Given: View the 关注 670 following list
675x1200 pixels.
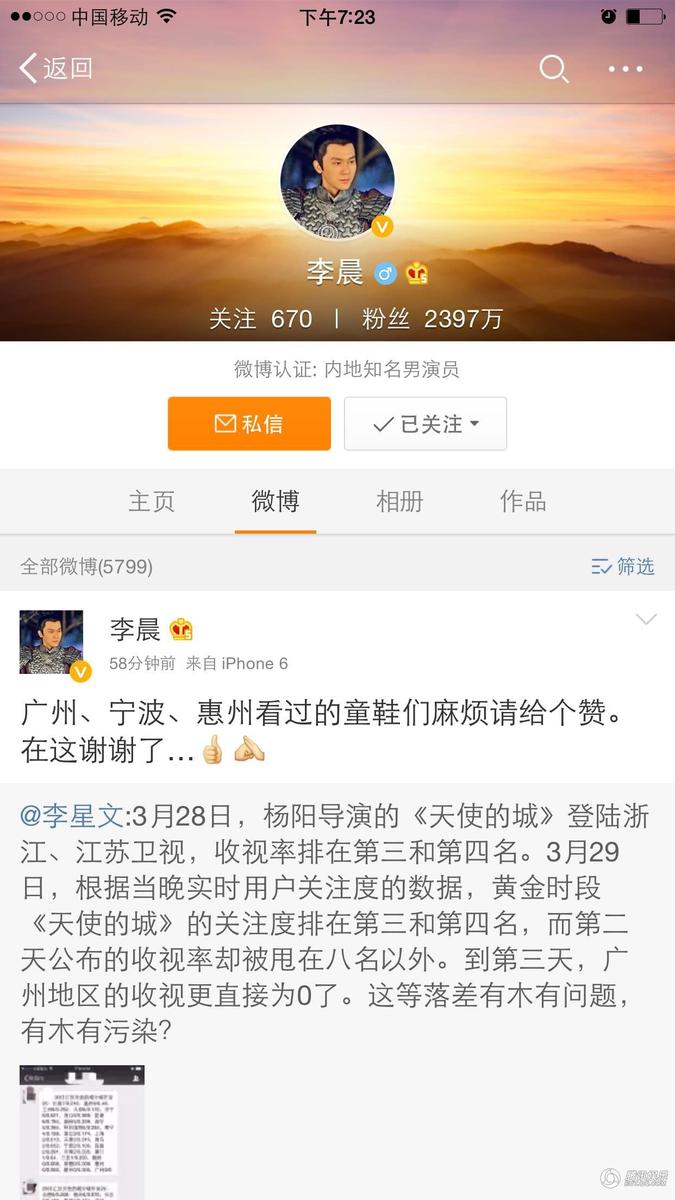Looking at the screenshot, I should coord(261,319).
